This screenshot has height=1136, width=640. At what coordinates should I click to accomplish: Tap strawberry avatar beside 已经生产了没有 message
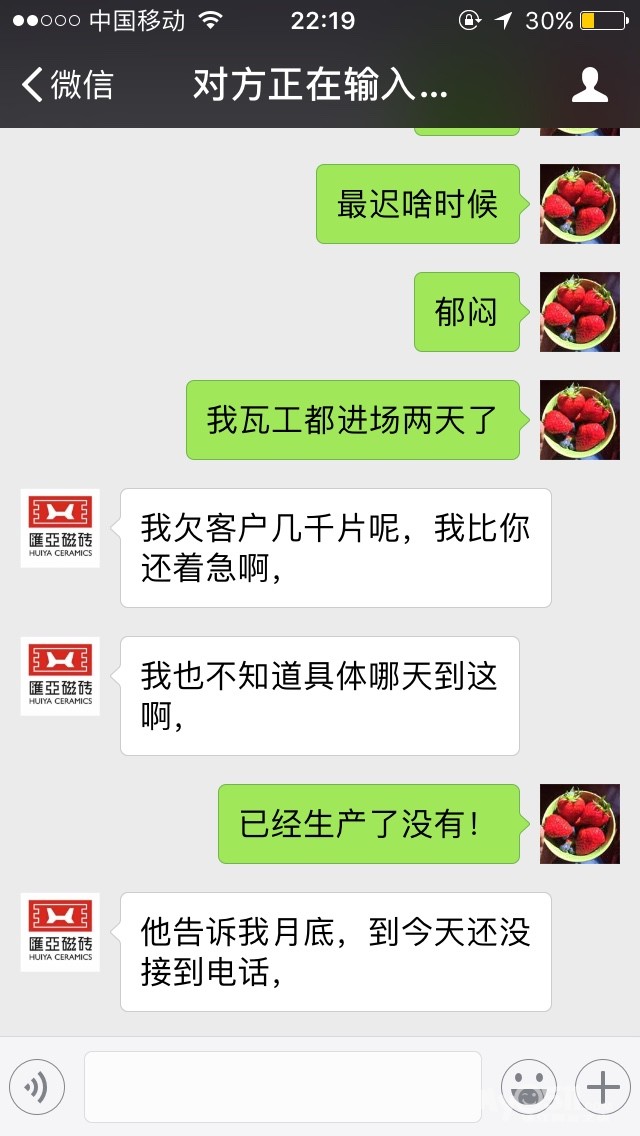pyautogui.click(x=579, y=824)
